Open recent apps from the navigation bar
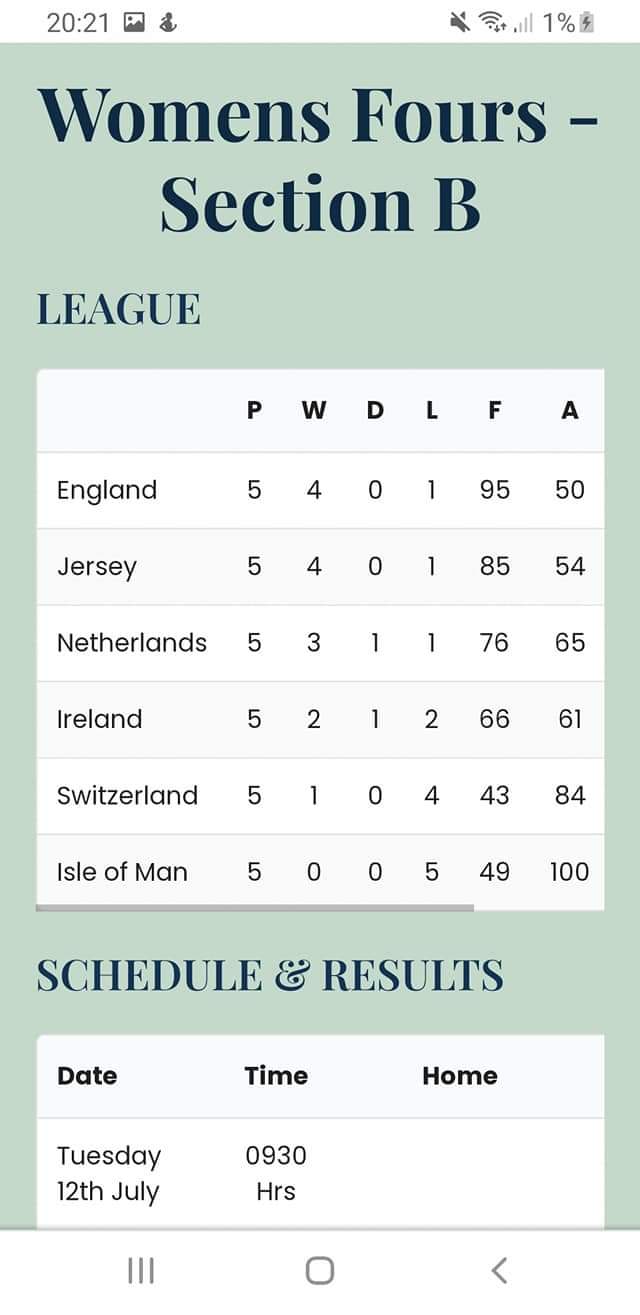 click(141, 1270)
